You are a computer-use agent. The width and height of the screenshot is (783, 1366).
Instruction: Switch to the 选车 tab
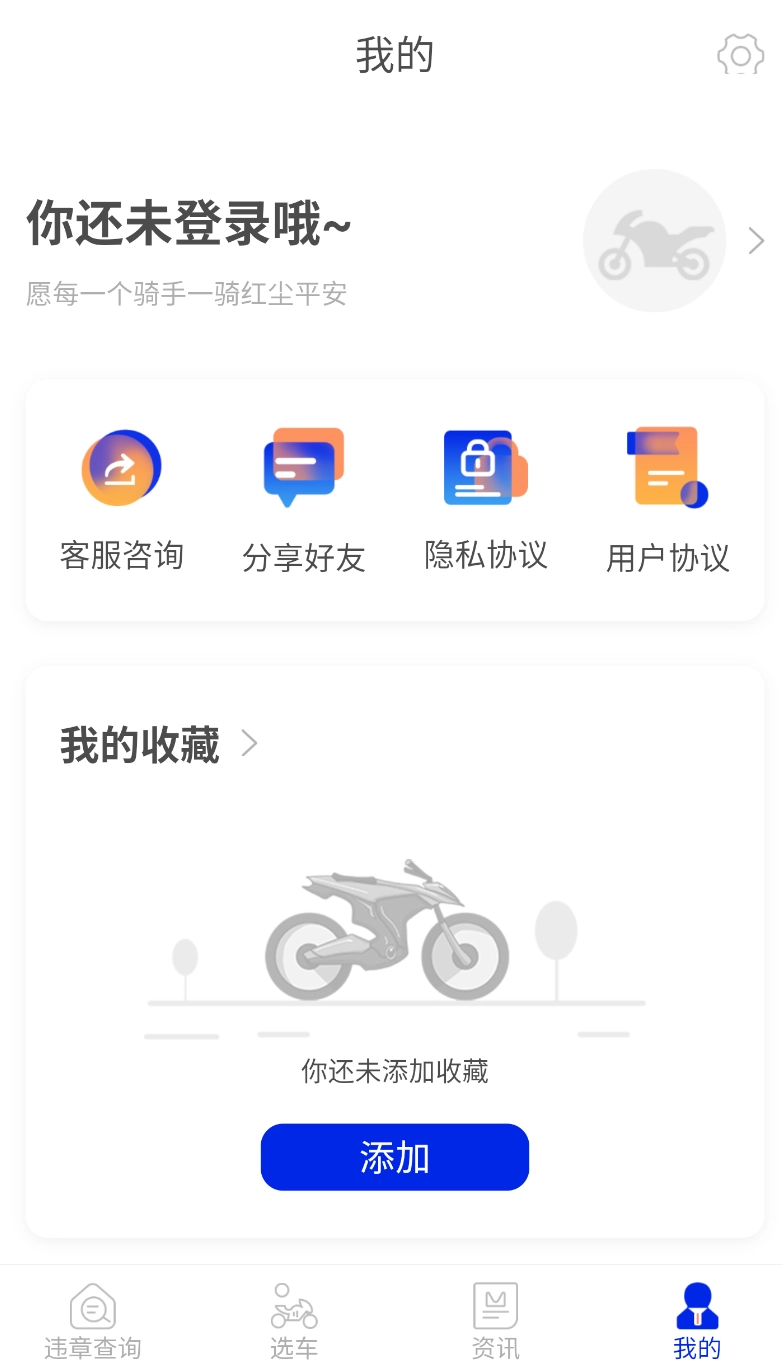coord(293,1320)
